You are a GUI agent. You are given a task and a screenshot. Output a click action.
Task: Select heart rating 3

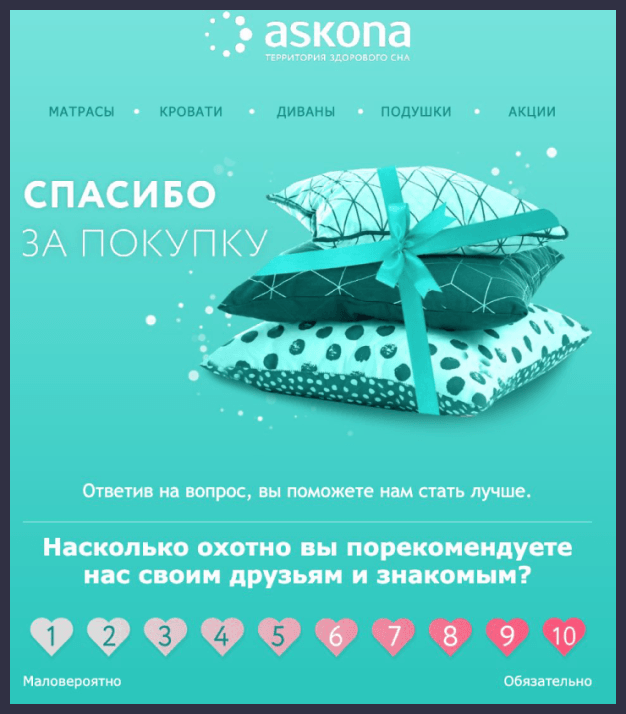(166, 635)
